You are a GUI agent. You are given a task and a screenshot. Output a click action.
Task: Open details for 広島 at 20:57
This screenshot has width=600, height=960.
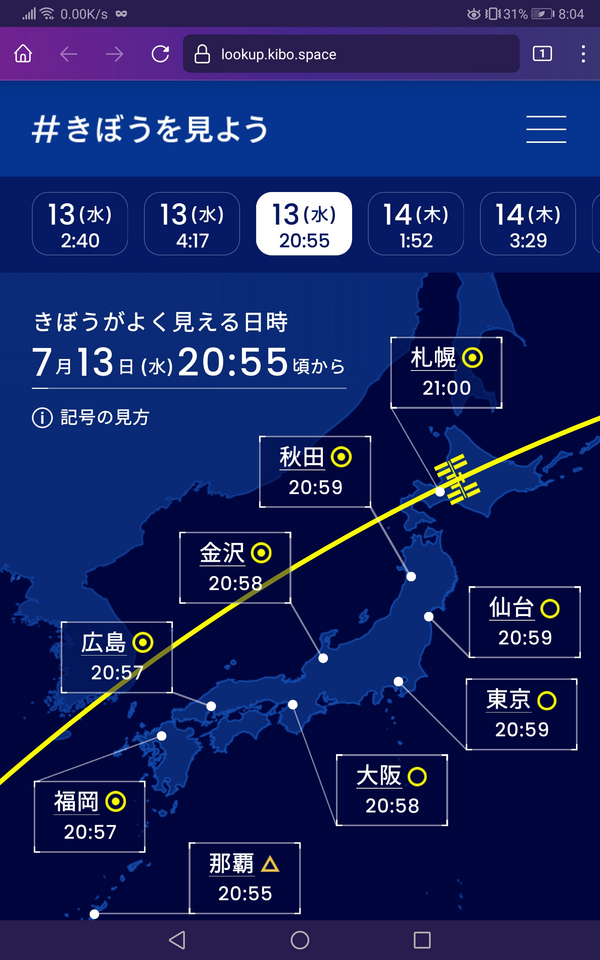tap(117, 657)
